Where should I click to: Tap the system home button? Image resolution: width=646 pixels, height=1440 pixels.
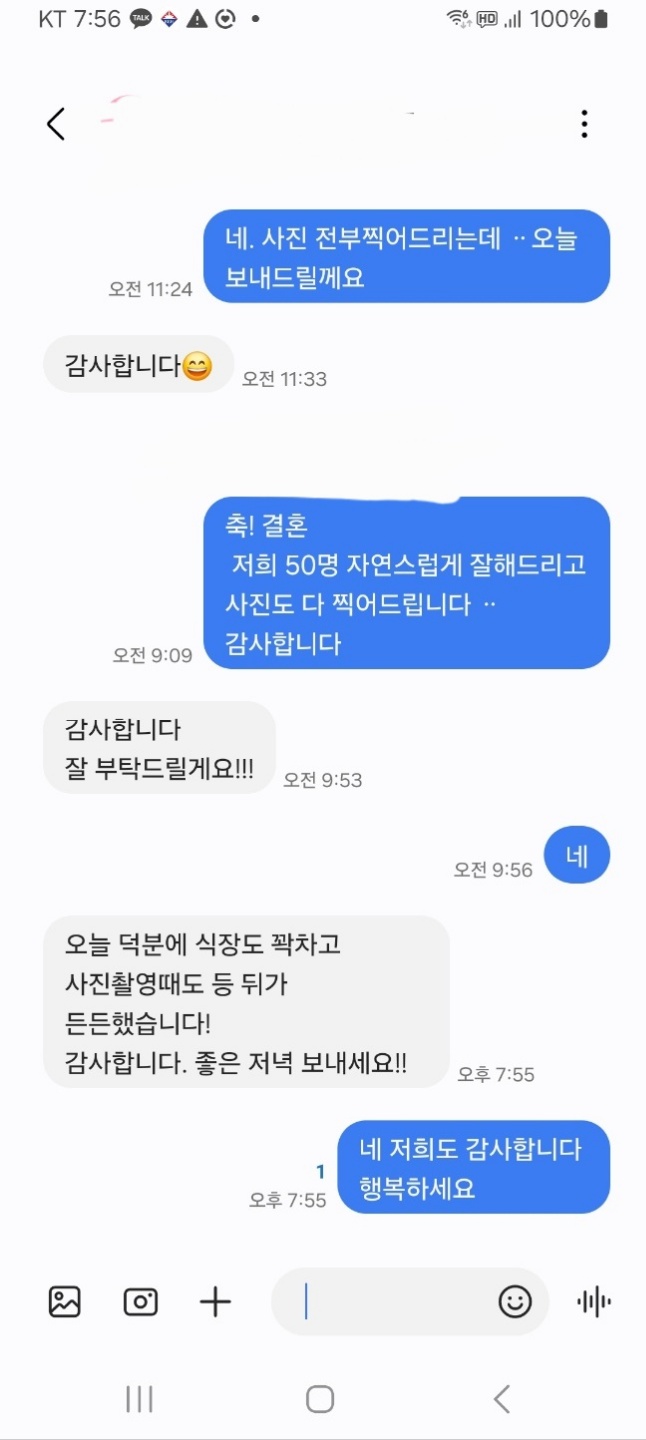tap(320, 1399)
